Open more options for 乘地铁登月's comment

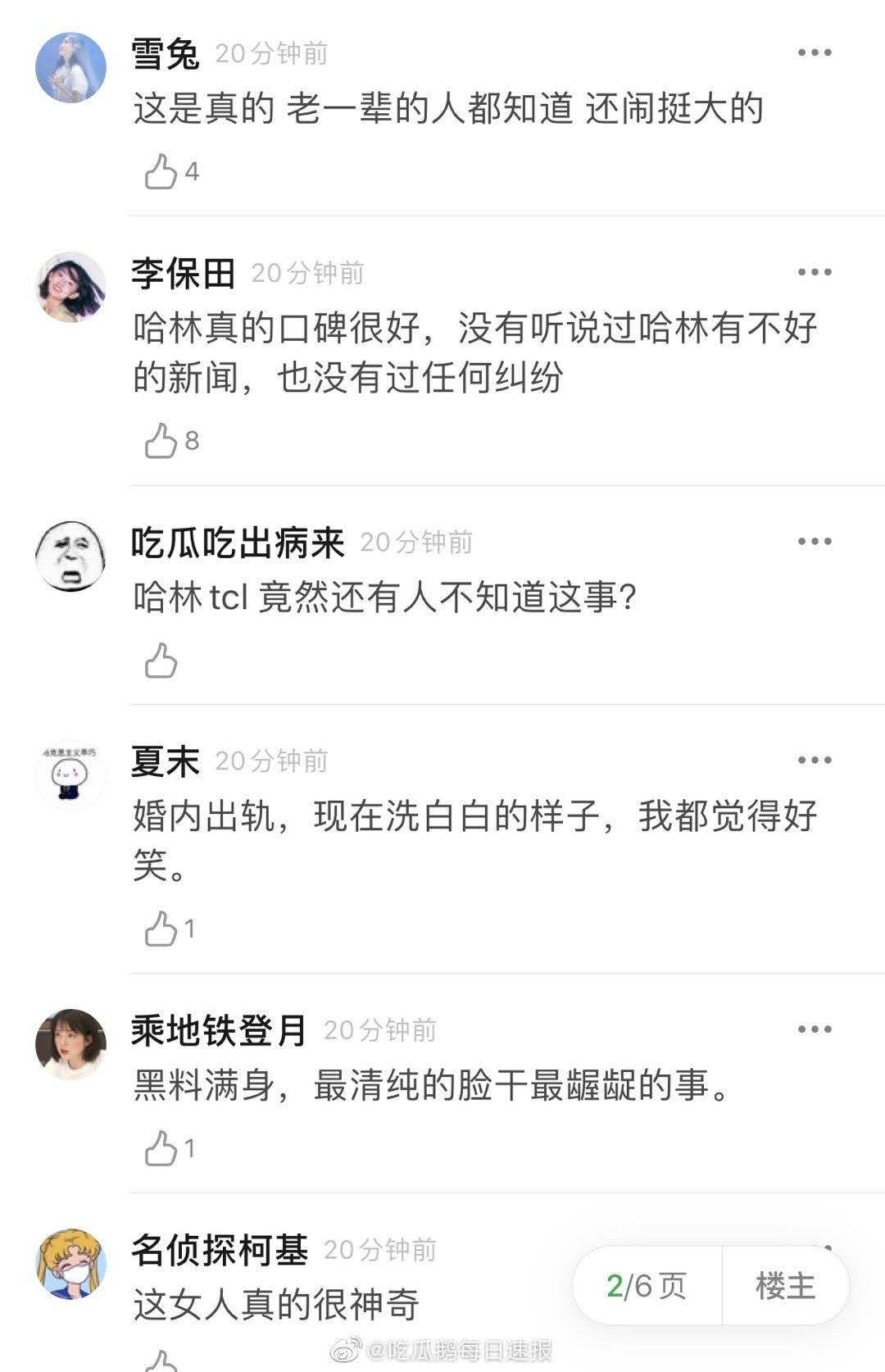pyautogui.click(x=815, y=1027)
